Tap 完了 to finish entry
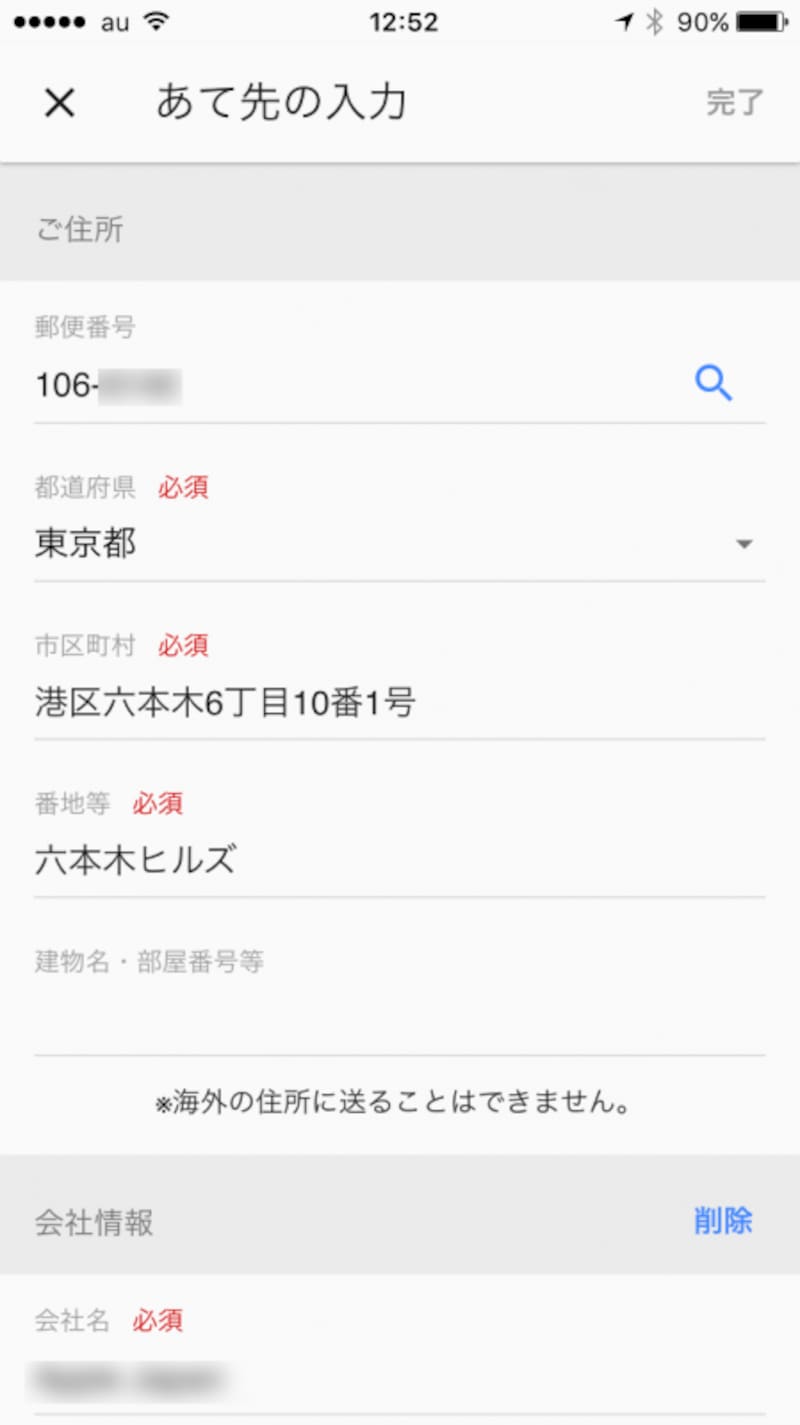800x1425 pixels. (x=734, y=102)
